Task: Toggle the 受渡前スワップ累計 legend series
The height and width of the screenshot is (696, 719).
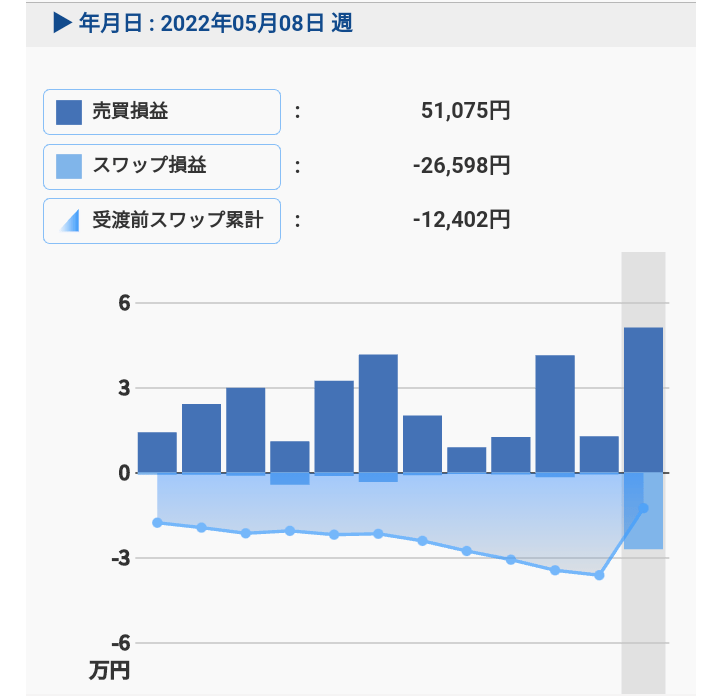Action: [x=161, y=220]
